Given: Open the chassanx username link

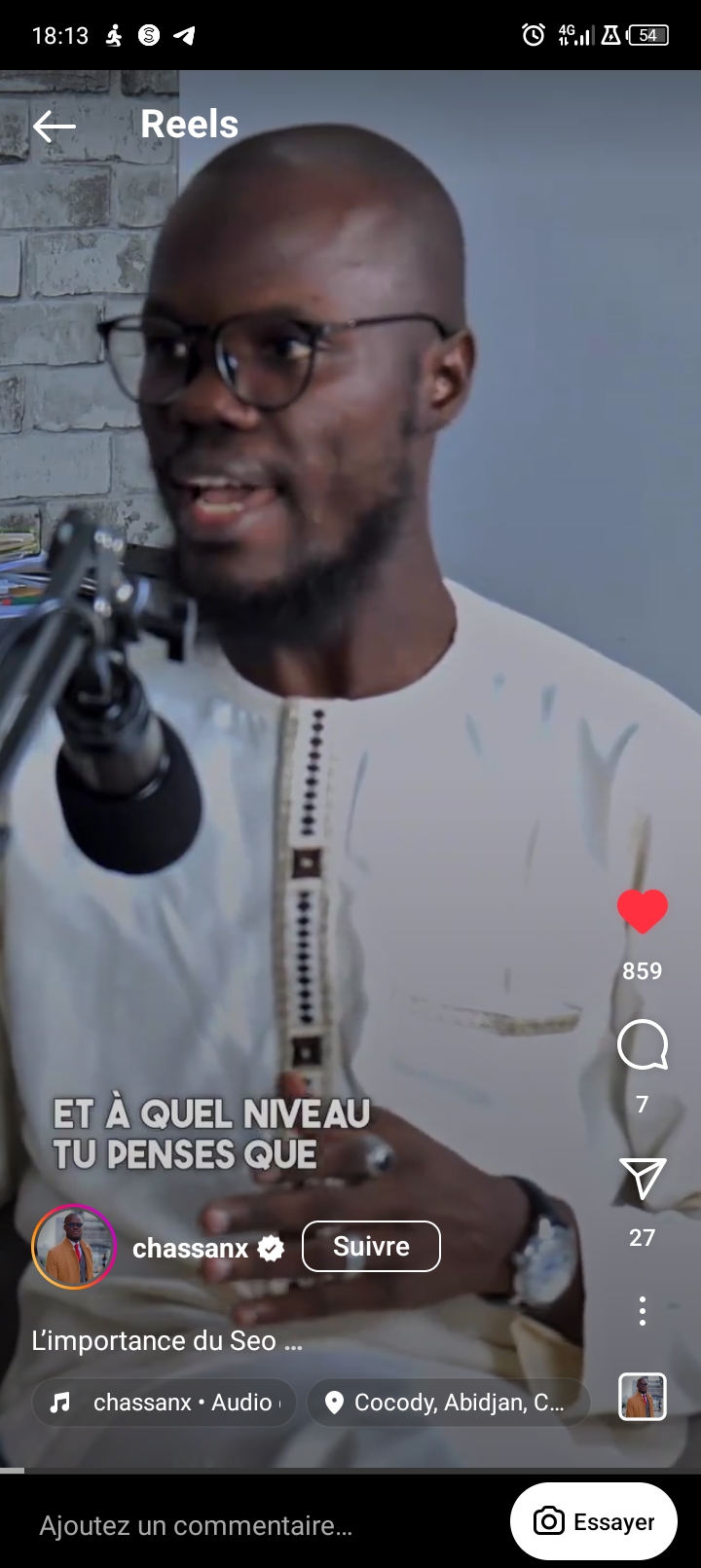Looking at the screenshot, I should [190, 1248].
